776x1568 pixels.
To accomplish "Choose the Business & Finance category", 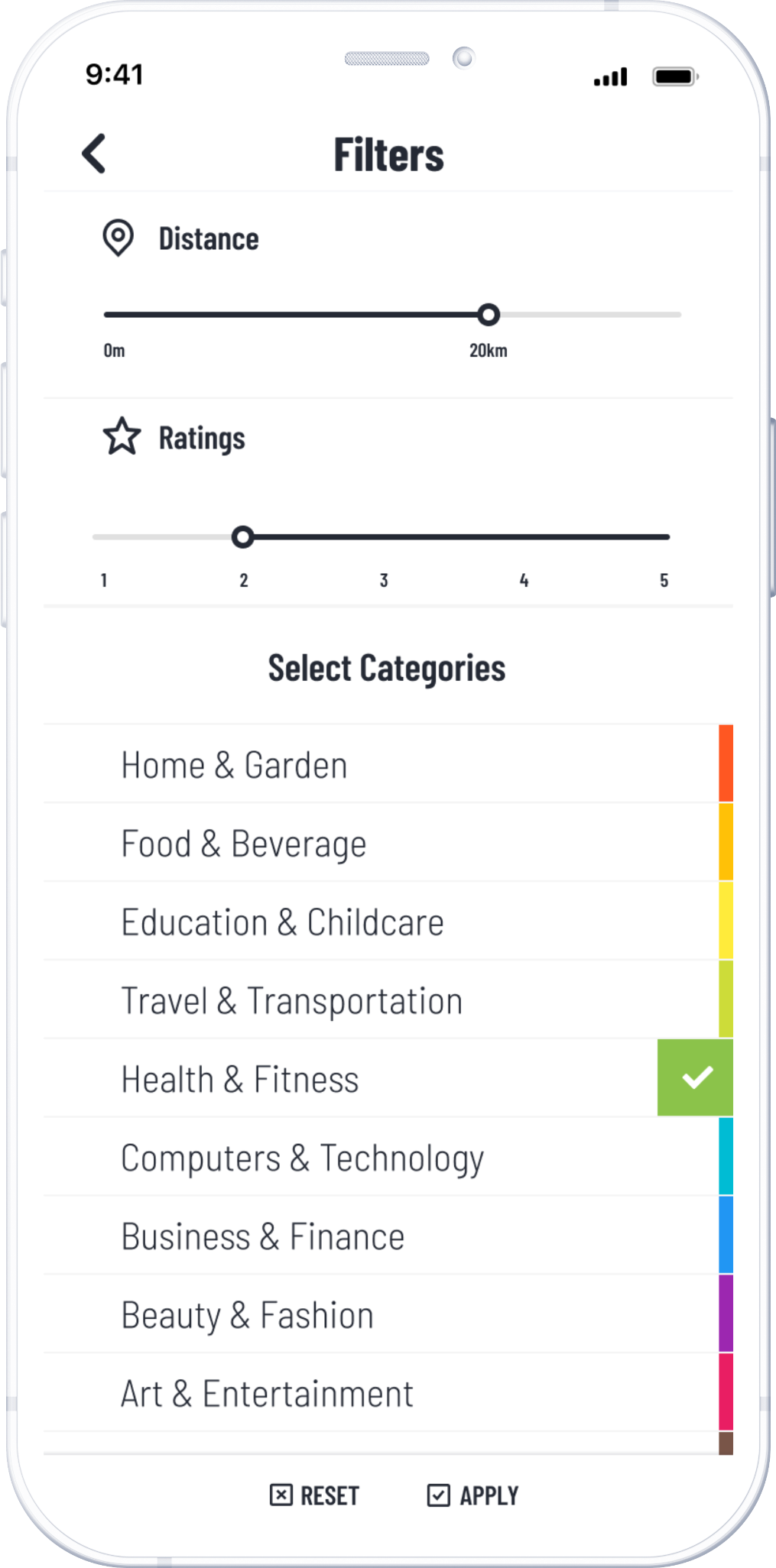I will (388, 1236).
